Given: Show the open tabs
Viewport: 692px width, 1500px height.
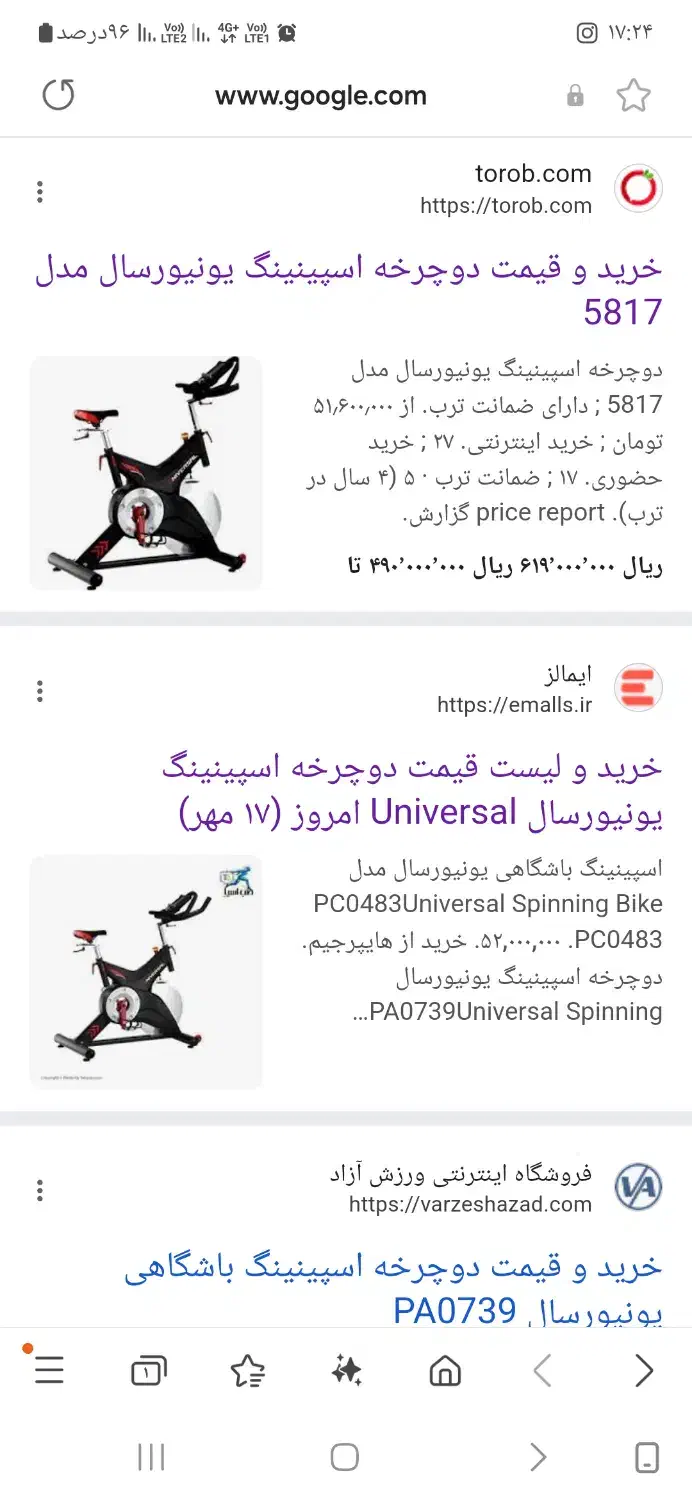Looking at the screenshot, I should point(148,1371).
